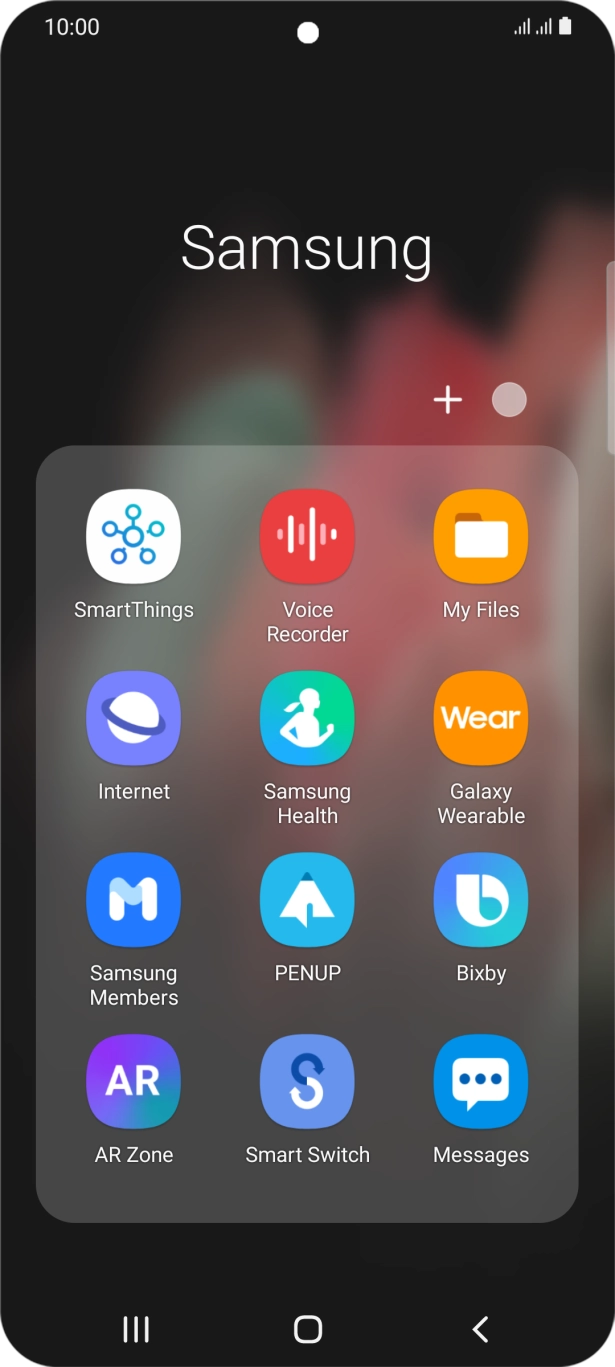Add apps with the plus icon
This screenshot has height=1367, width=615.
pos(447,400)
